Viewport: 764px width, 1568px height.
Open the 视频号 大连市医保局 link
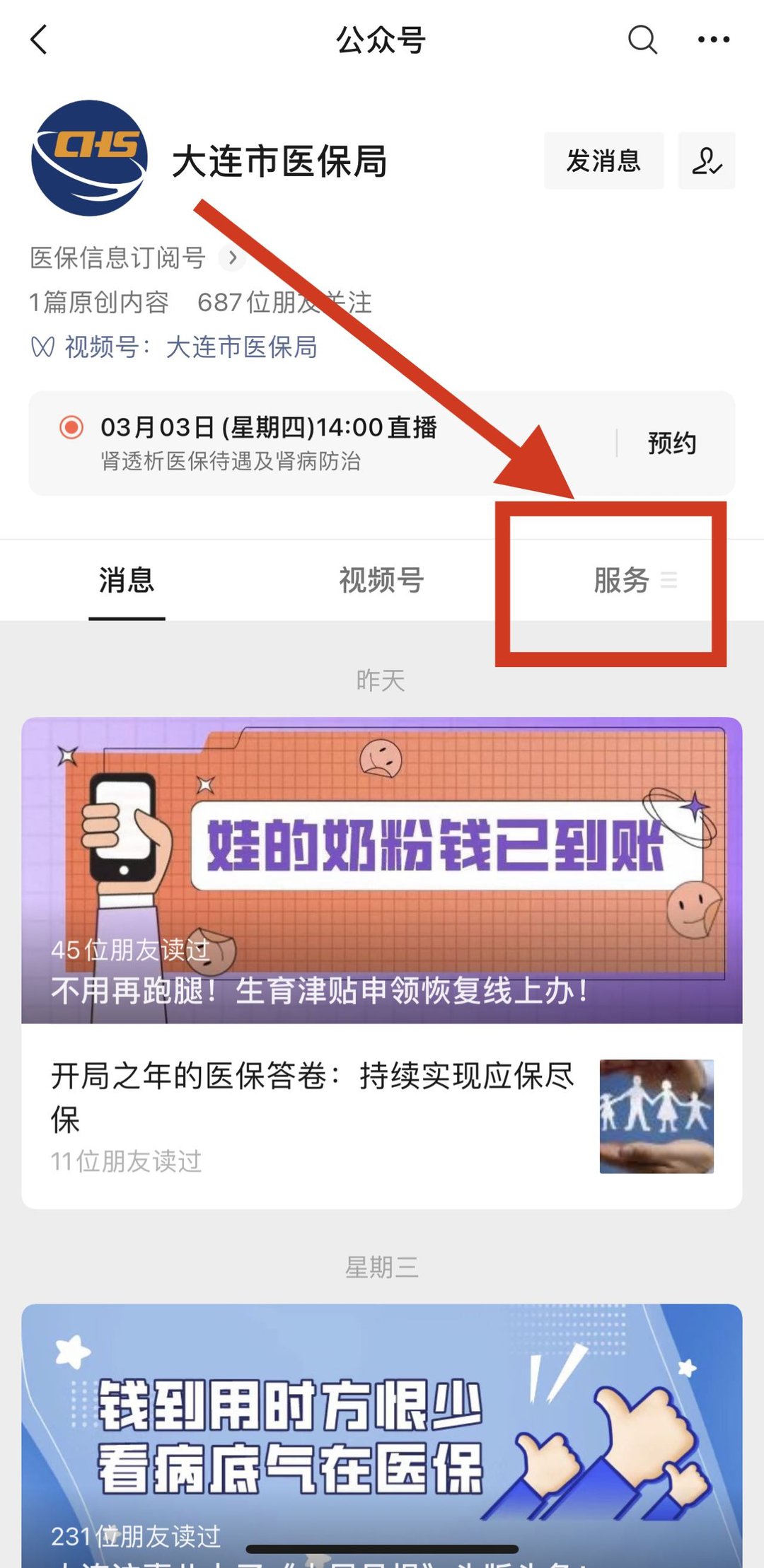click(241, 347)
